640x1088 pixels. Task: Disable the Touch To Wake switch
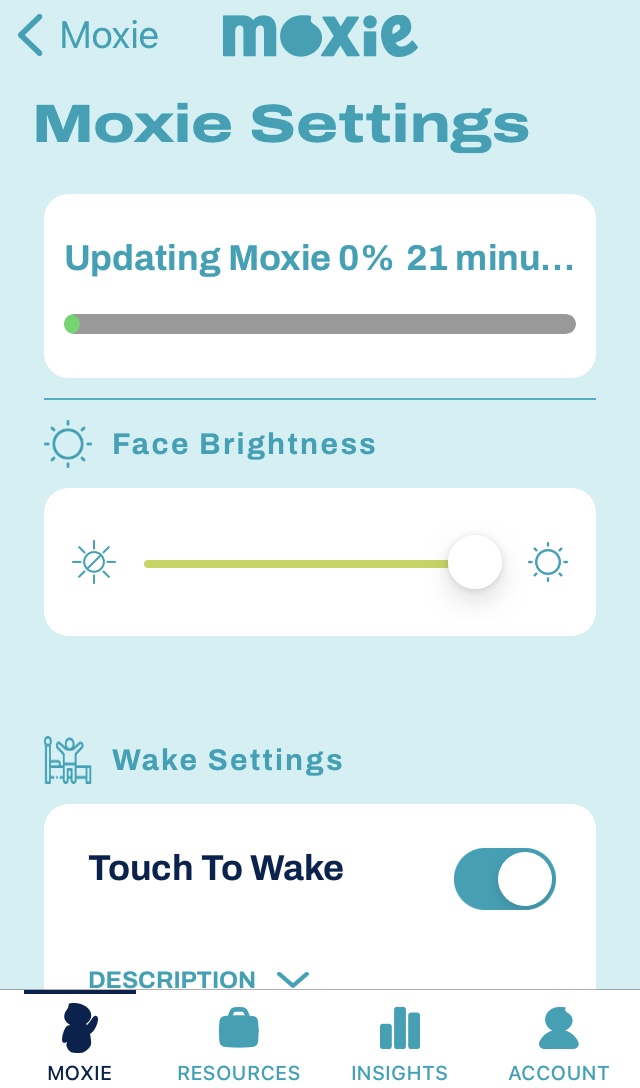(504, 879)
